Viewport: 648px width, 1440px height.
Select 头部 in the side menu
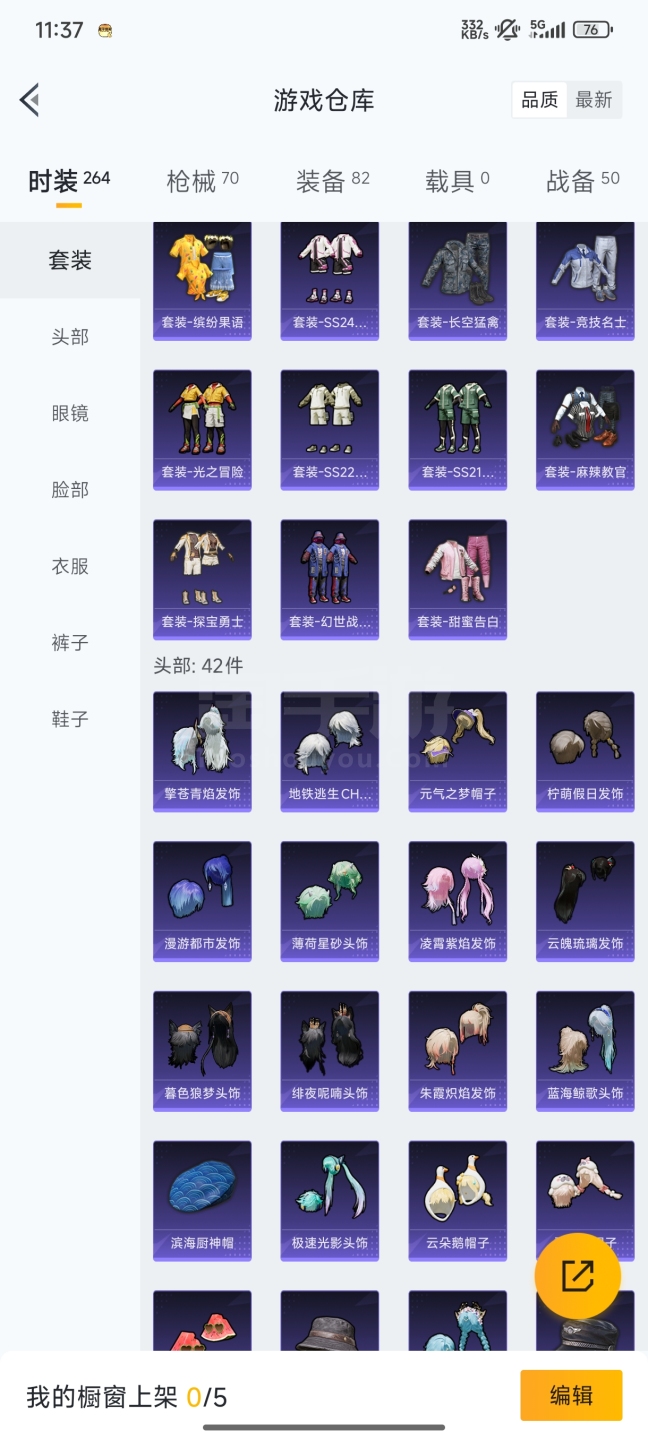coord(70,337)
